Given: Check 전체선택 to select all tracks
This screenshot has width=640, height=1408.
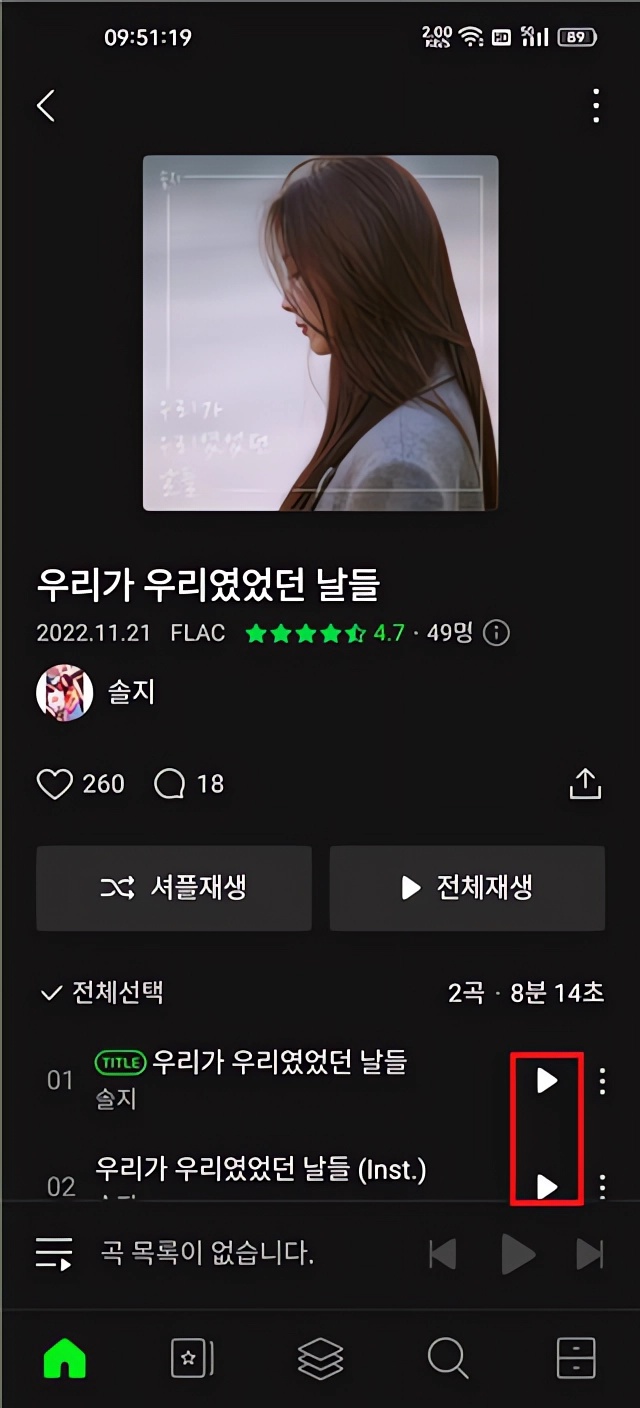Looking at the screenshot, I should click(x=102, y=993).
